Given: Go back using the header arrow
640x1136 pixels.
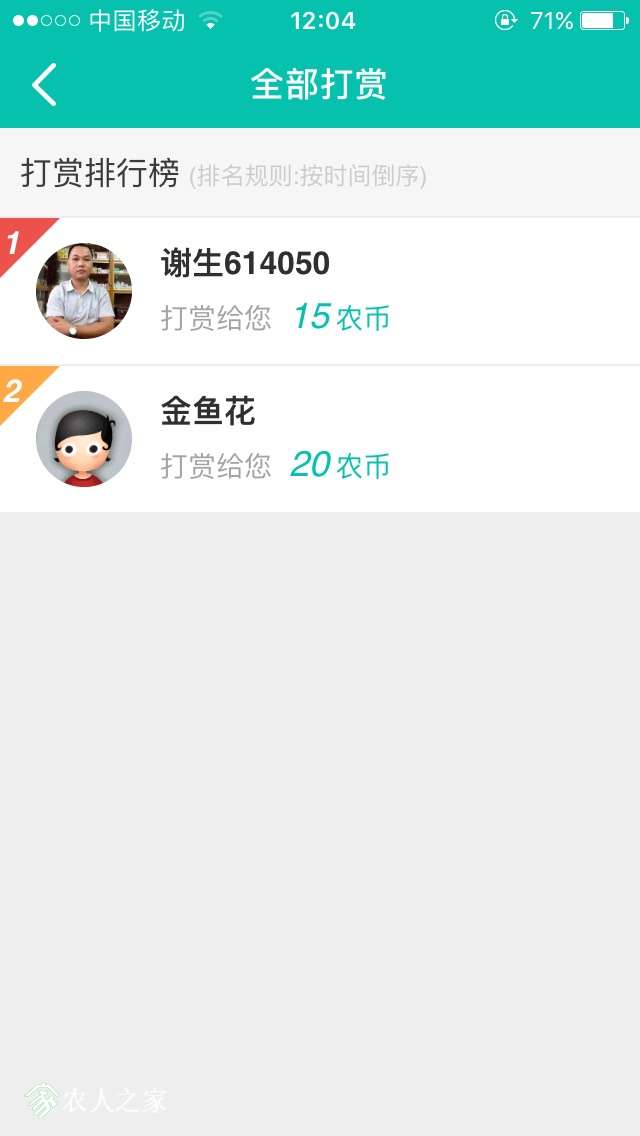Looking at the screenshot, I should (x=44, y=85).
